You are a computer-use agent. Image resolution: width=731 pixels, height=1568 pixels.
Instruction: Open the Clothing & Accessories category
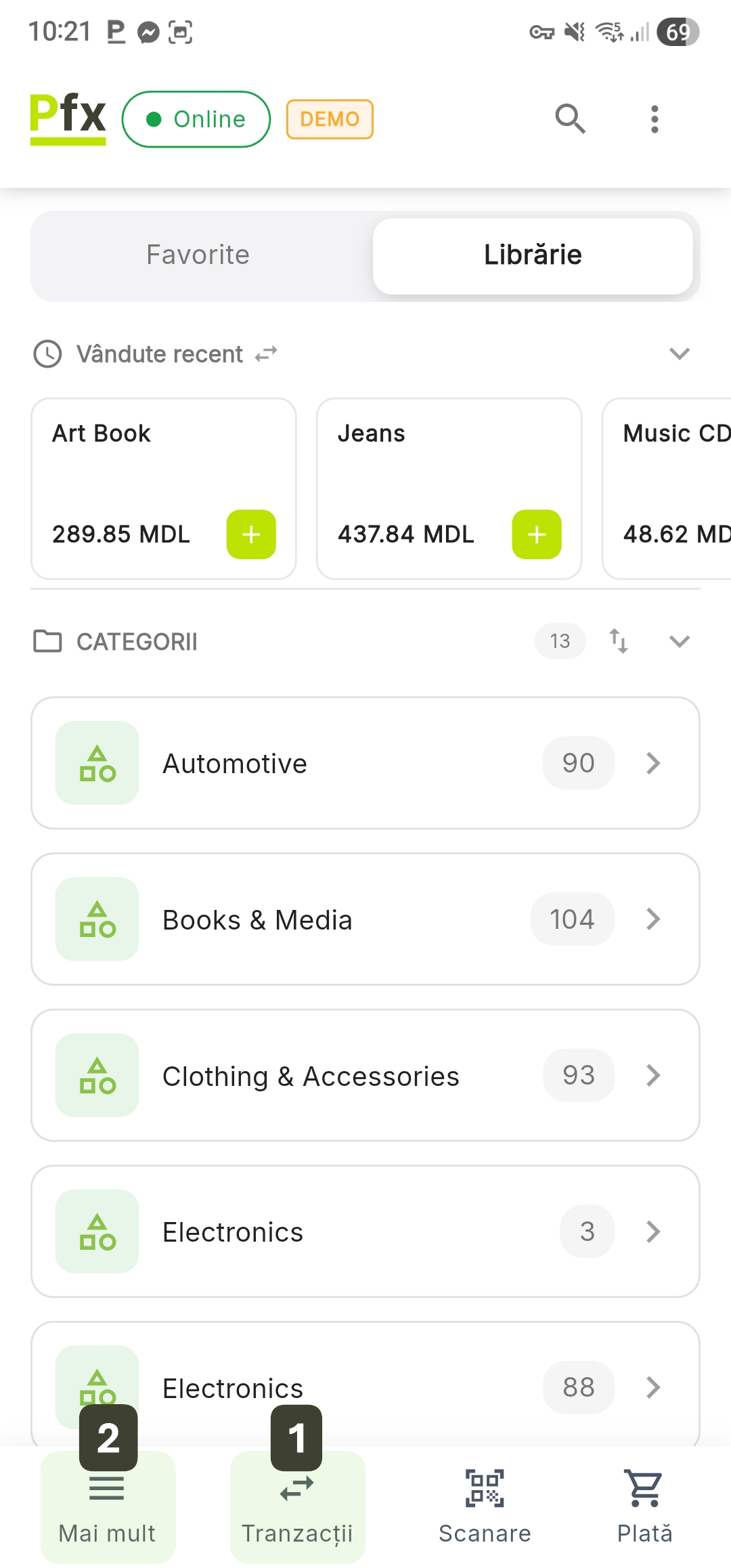[x=365, y=1075]
